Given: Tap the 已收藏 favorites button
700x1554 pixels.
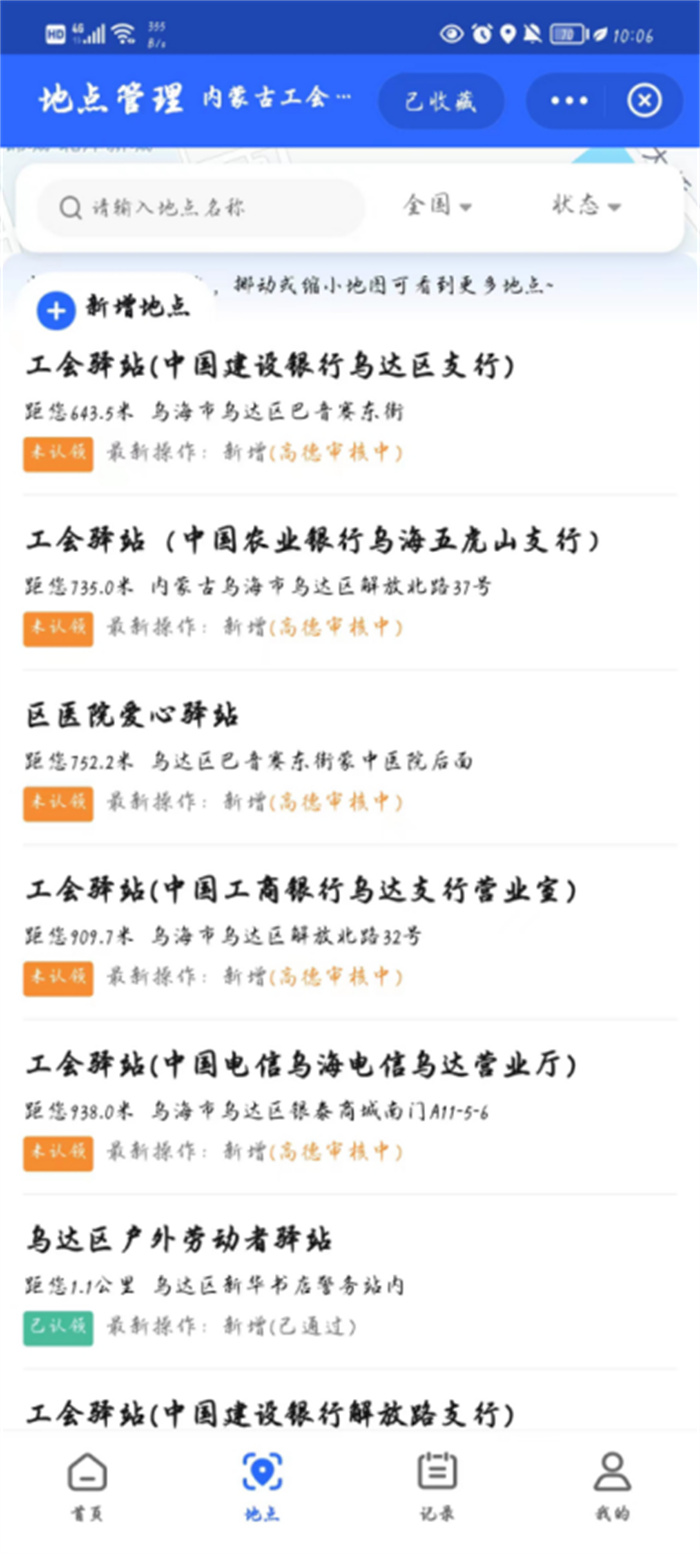Looking at the screenshot, I should pyautogui.click(x=441, y=101).
